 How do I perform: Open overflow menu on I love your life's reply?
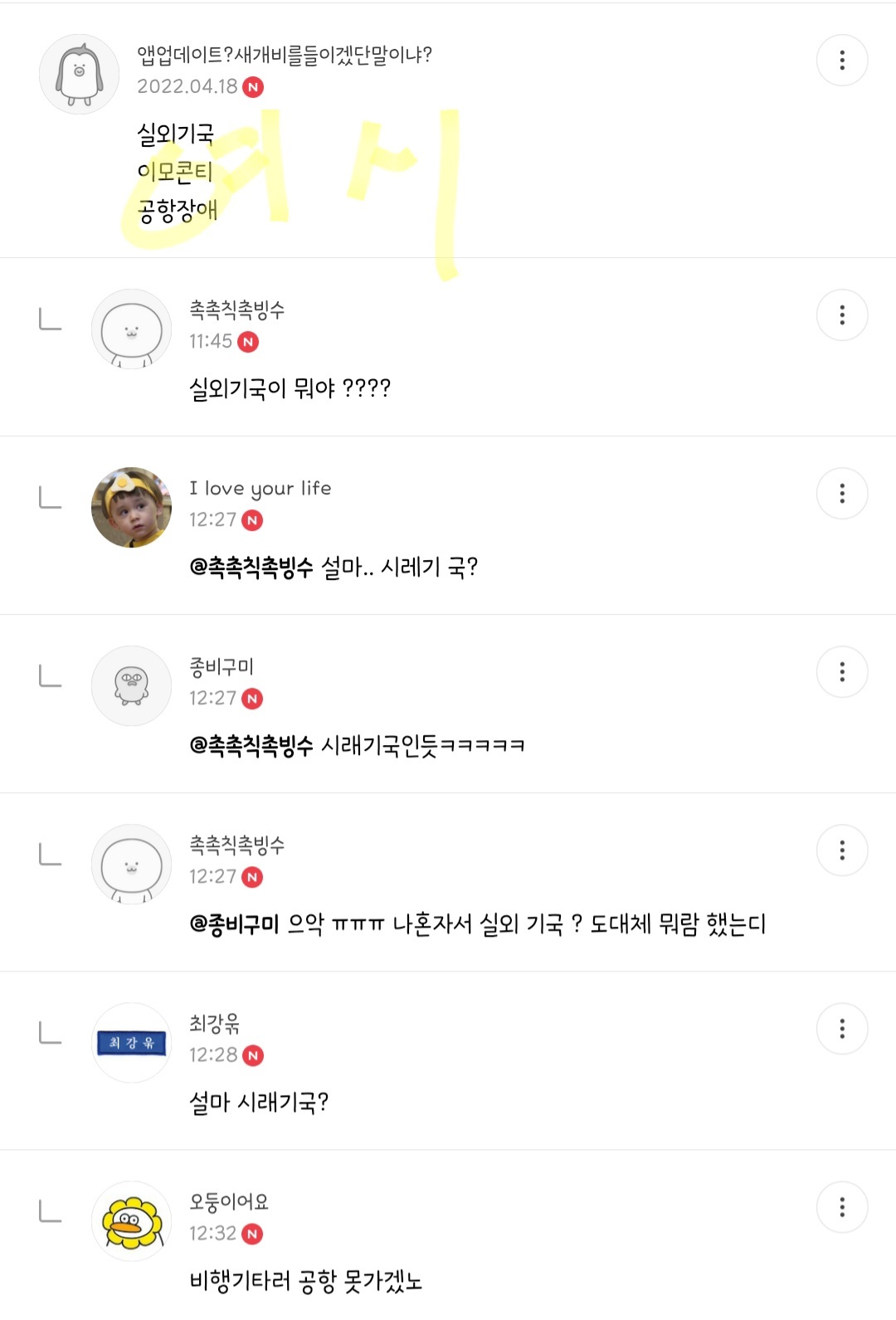coord(842,494)
